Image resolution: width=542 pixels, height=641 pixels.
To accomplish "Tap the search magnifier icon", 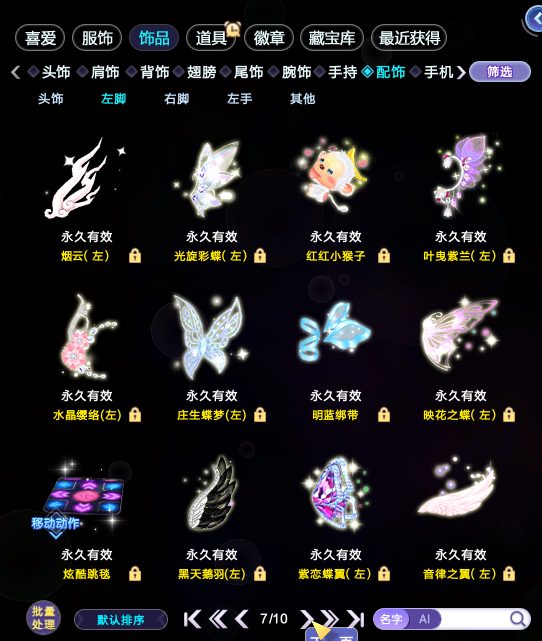I will 518,619.
